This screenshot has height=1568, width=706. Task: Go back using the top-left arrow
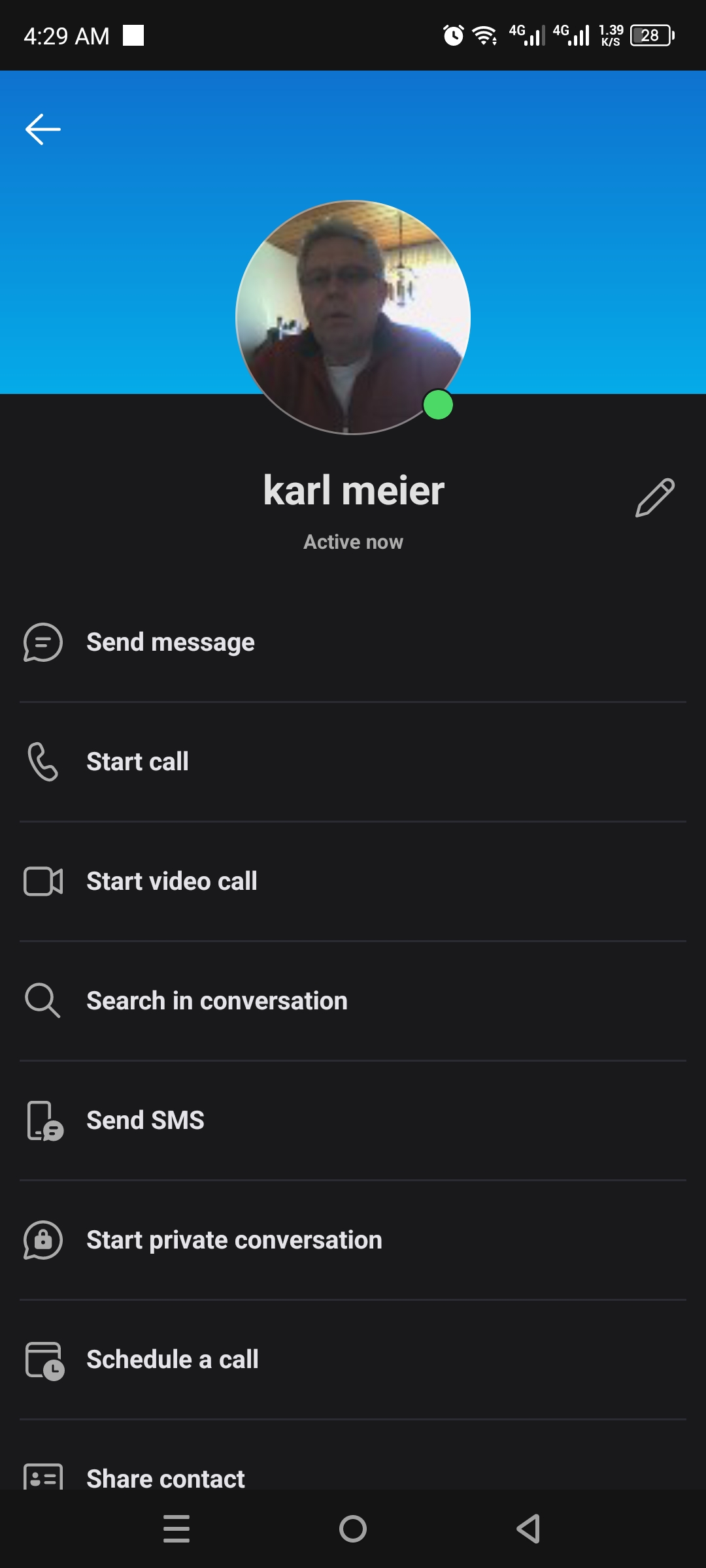43,129
